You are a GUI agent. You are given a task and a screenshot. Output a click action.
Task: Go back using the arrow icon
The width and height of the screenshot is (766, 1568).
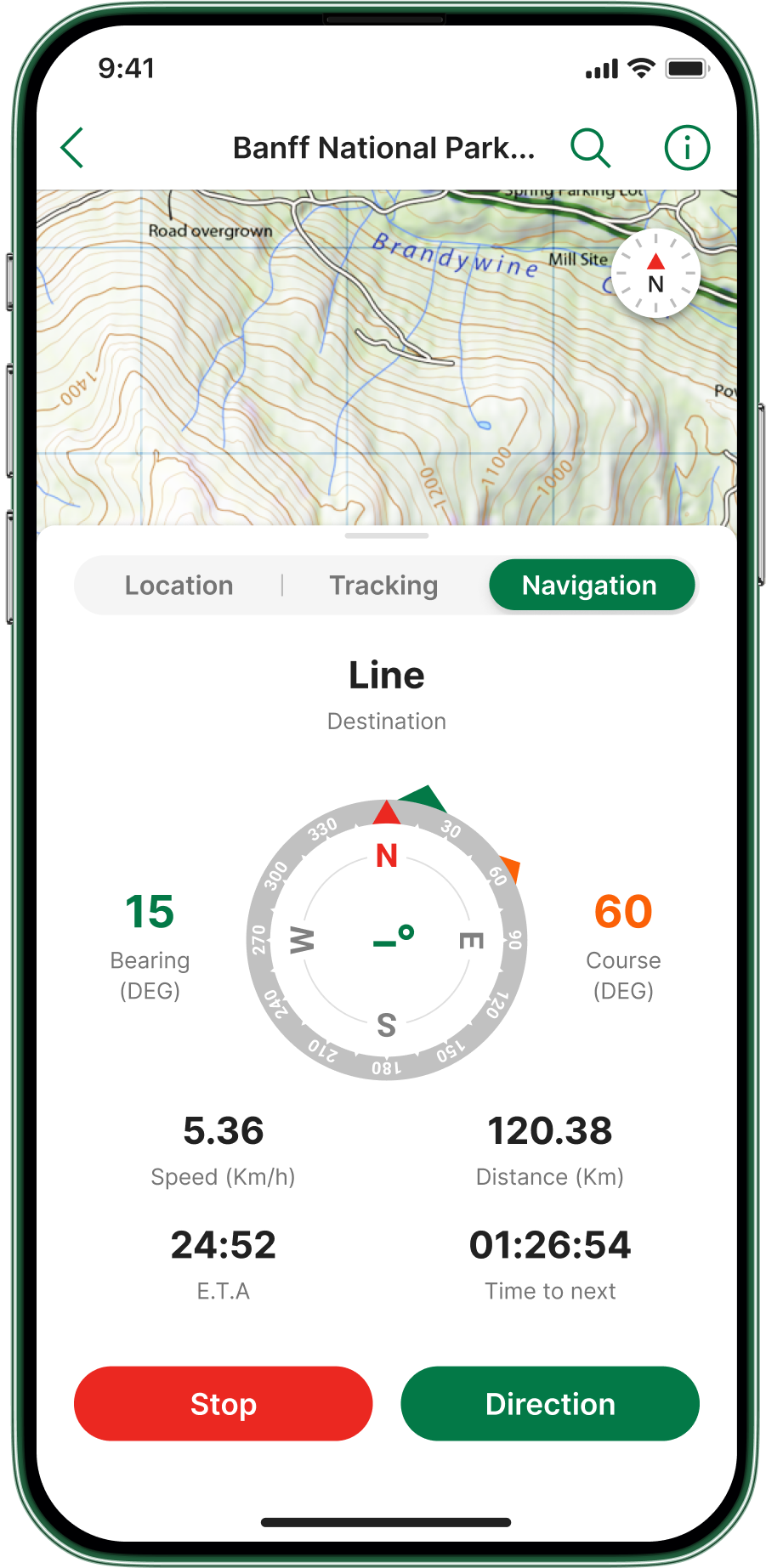click(x=73, y=148)
